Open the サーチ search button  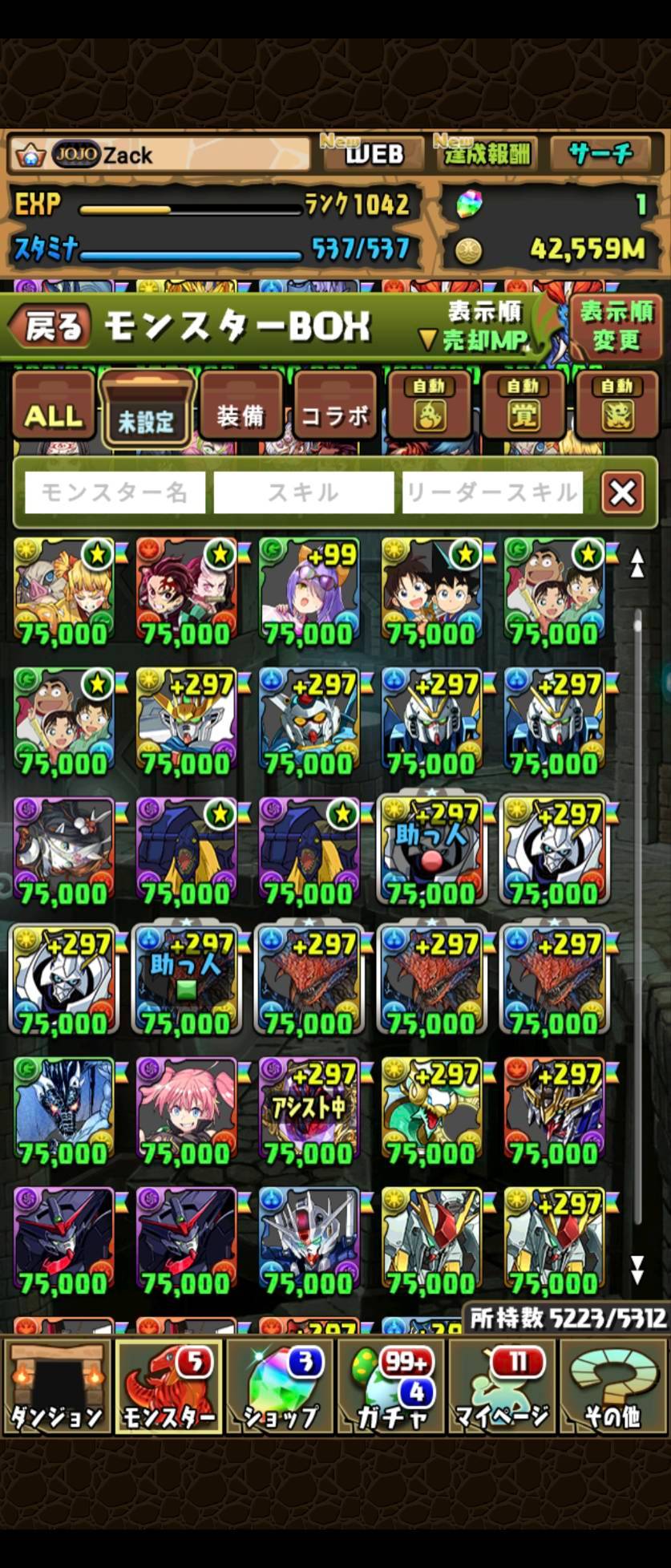pyautogui.click(x=600, y=153)
